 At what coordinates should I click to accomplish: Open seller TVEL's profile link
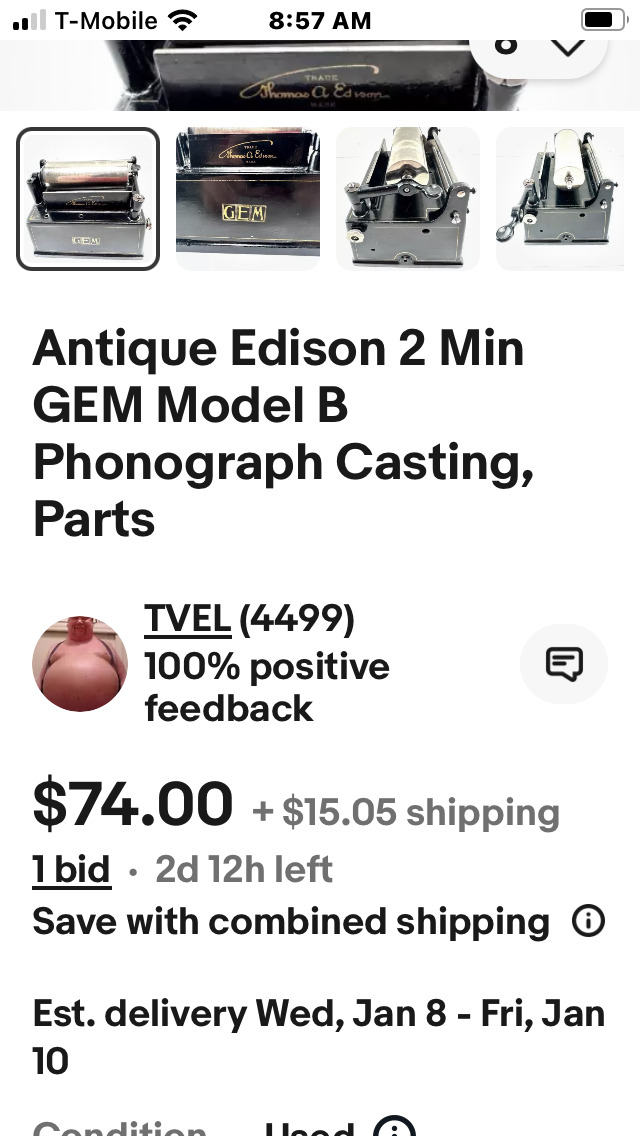click(x=188, y=620)
